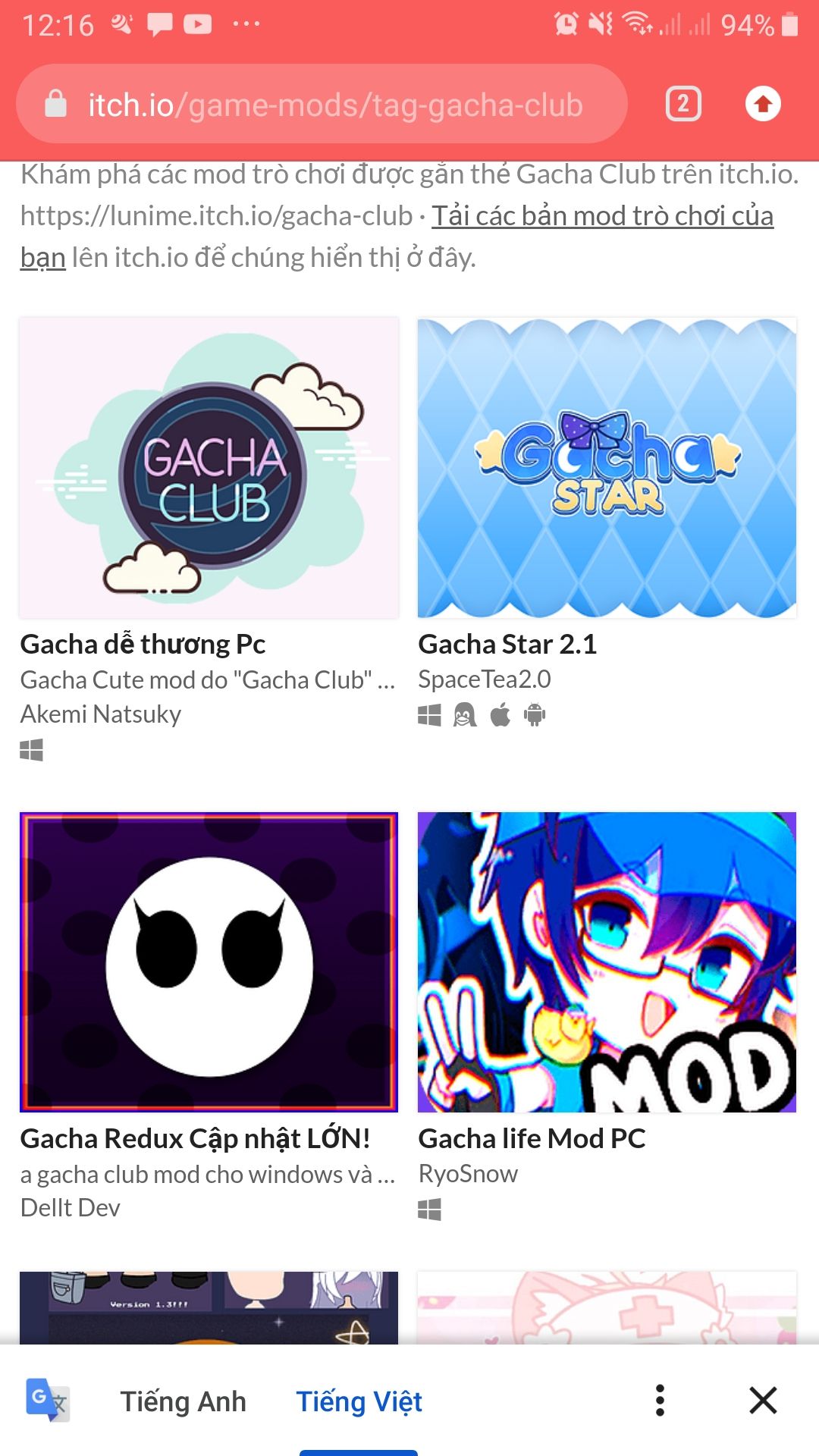Visit author Akemi Natsuky's profile
Viewport: 819px width, 1456px height.
point(101,714)
